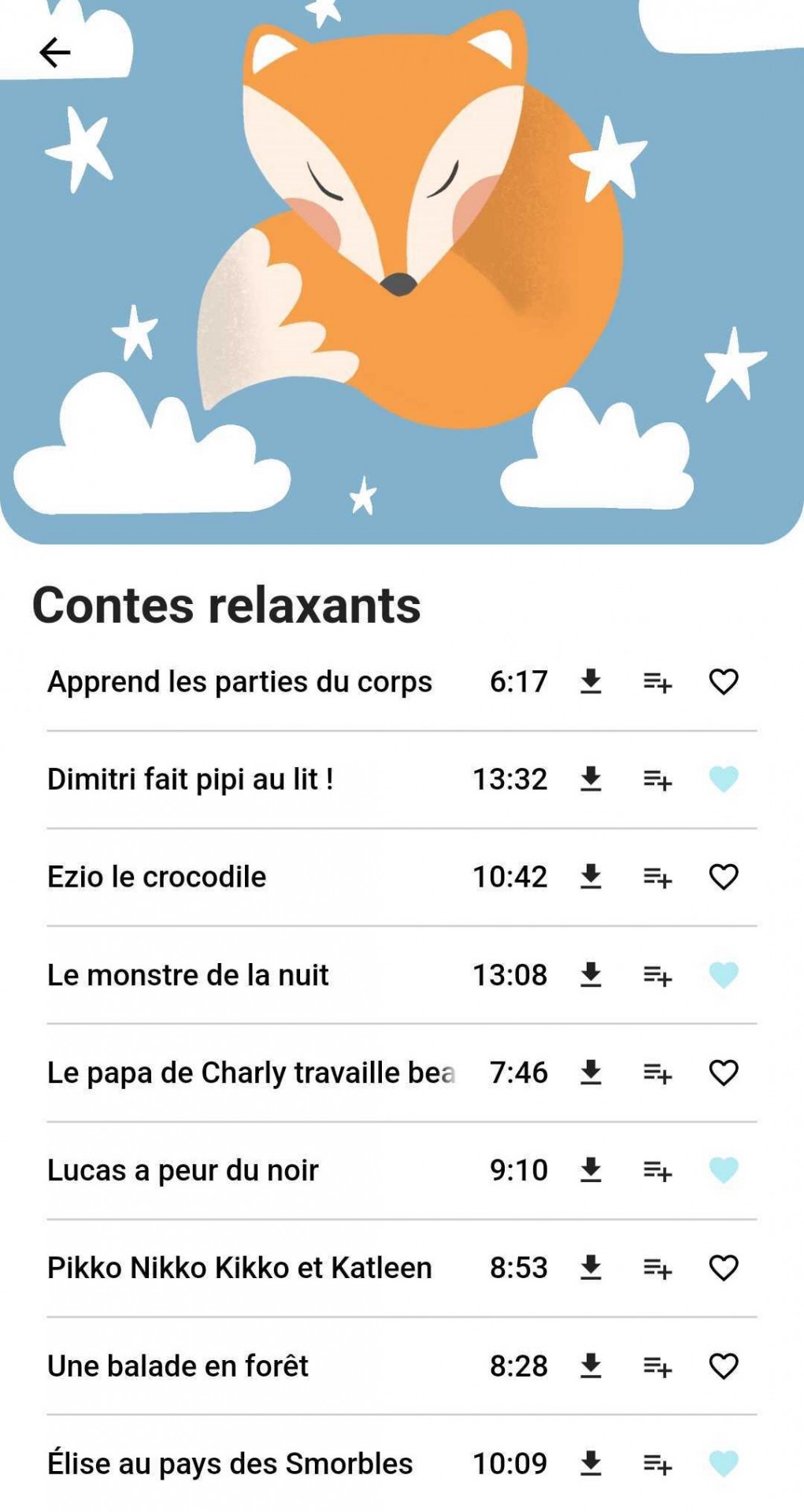
Task: Download 'Élise au pays des Smorbles'
Action: coord(591,1464)
